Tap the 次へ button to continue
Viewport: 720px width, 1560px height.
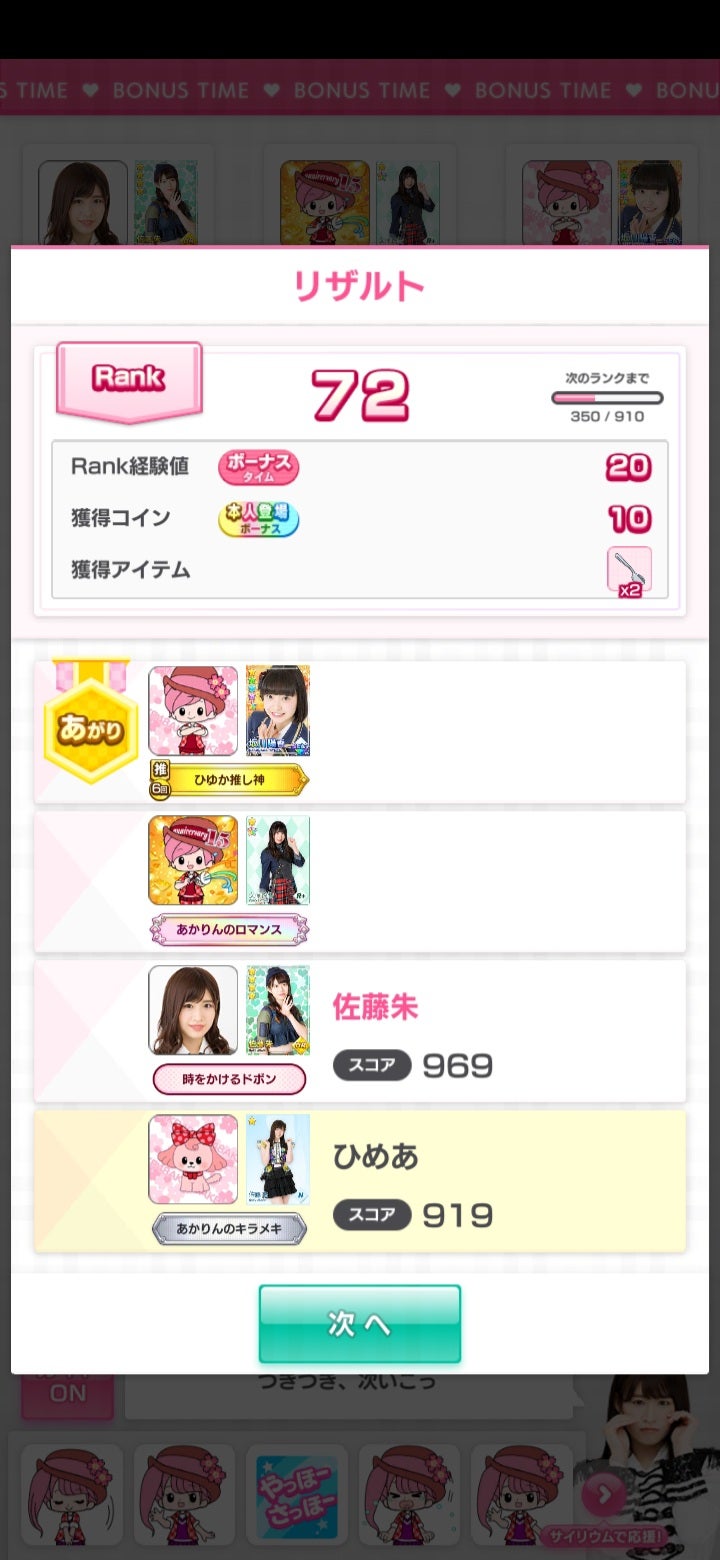click(359, 1323)
